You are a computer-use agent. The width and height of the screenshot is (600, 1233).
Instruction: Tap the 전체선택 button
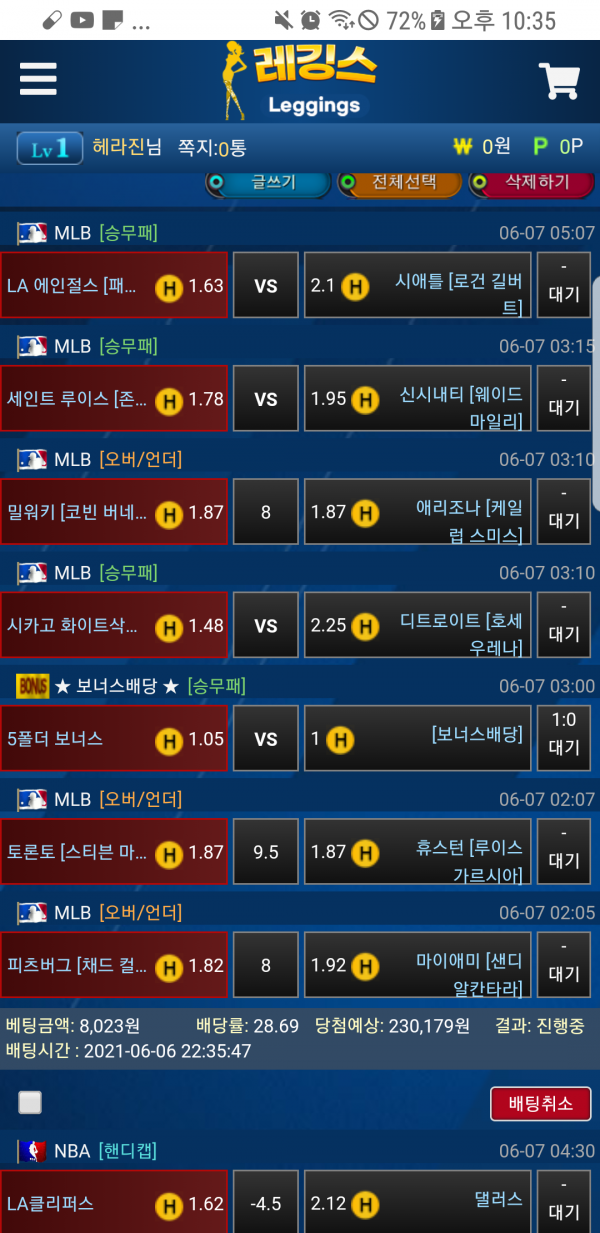point(400,182)
